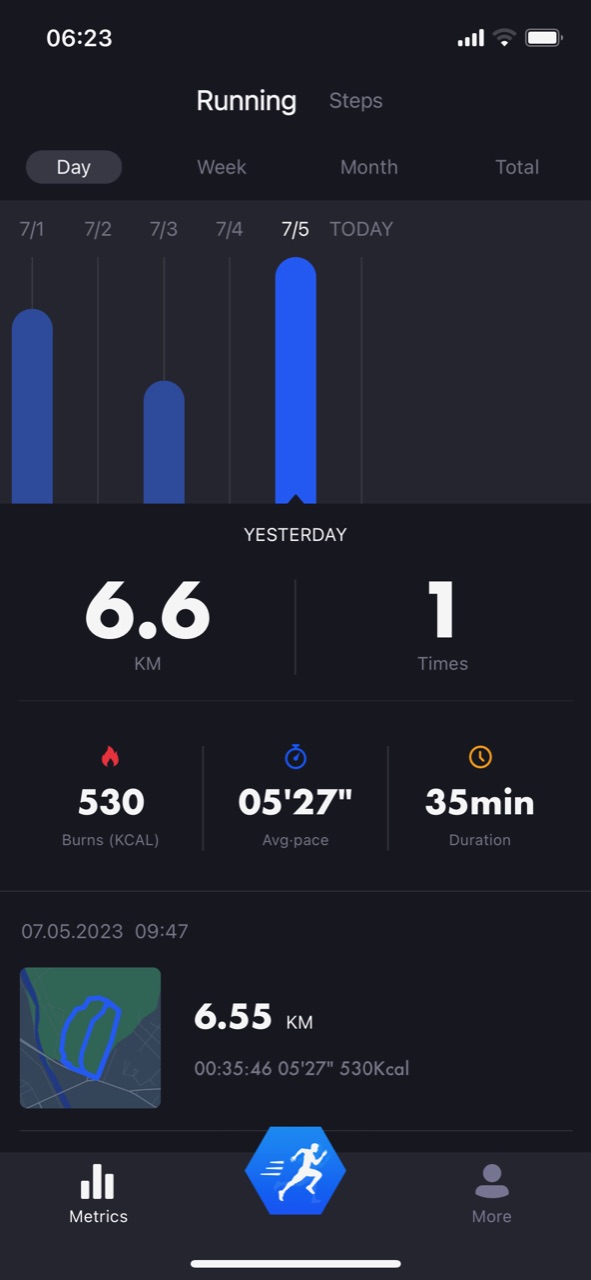Select the 7/3 bar in chart
The height and width of the screenshot is (1280, 591).
tap(164, 442)
